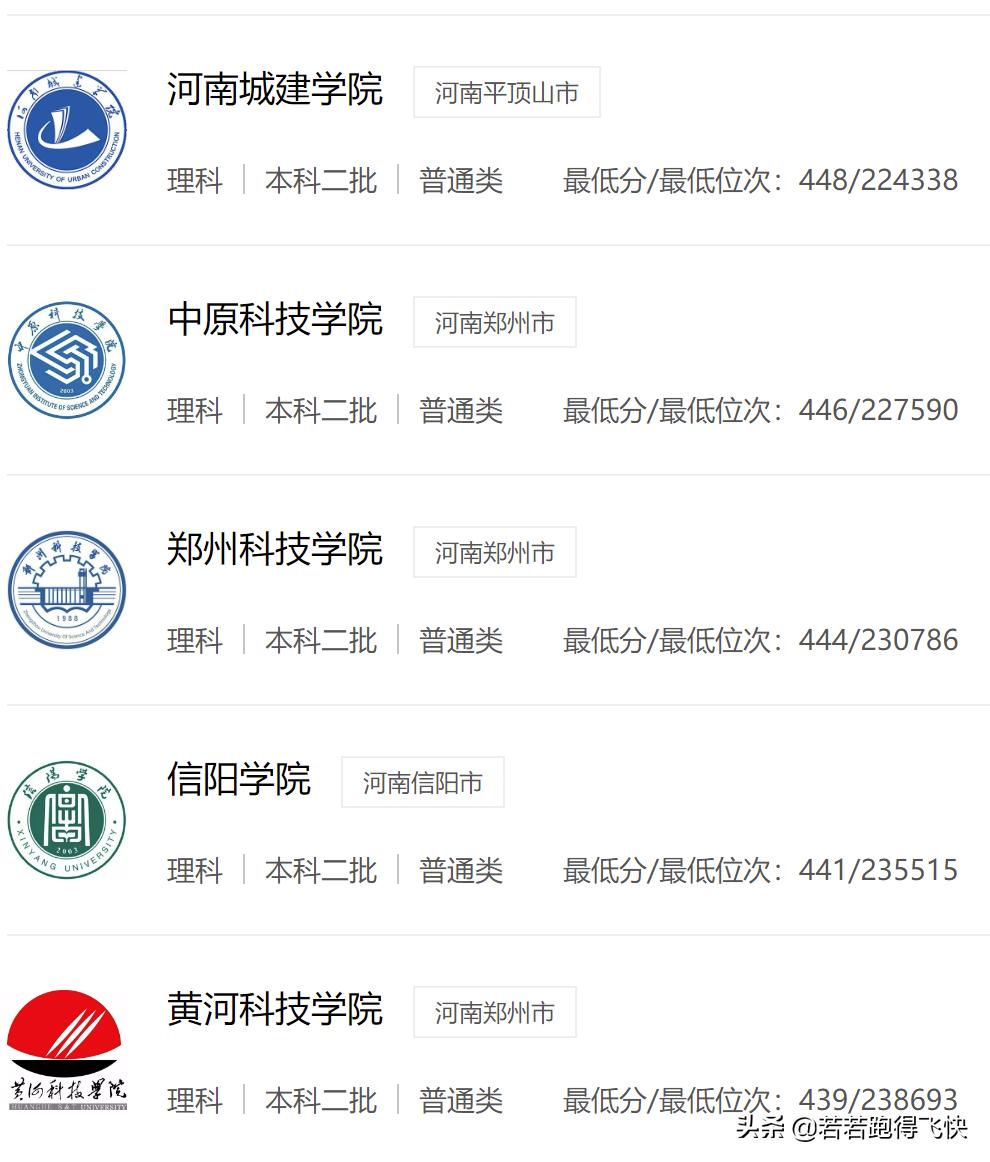Open the 郑州科技学院 university page
Viewport: 990px width, 1162px height.
tap(275, 551)
